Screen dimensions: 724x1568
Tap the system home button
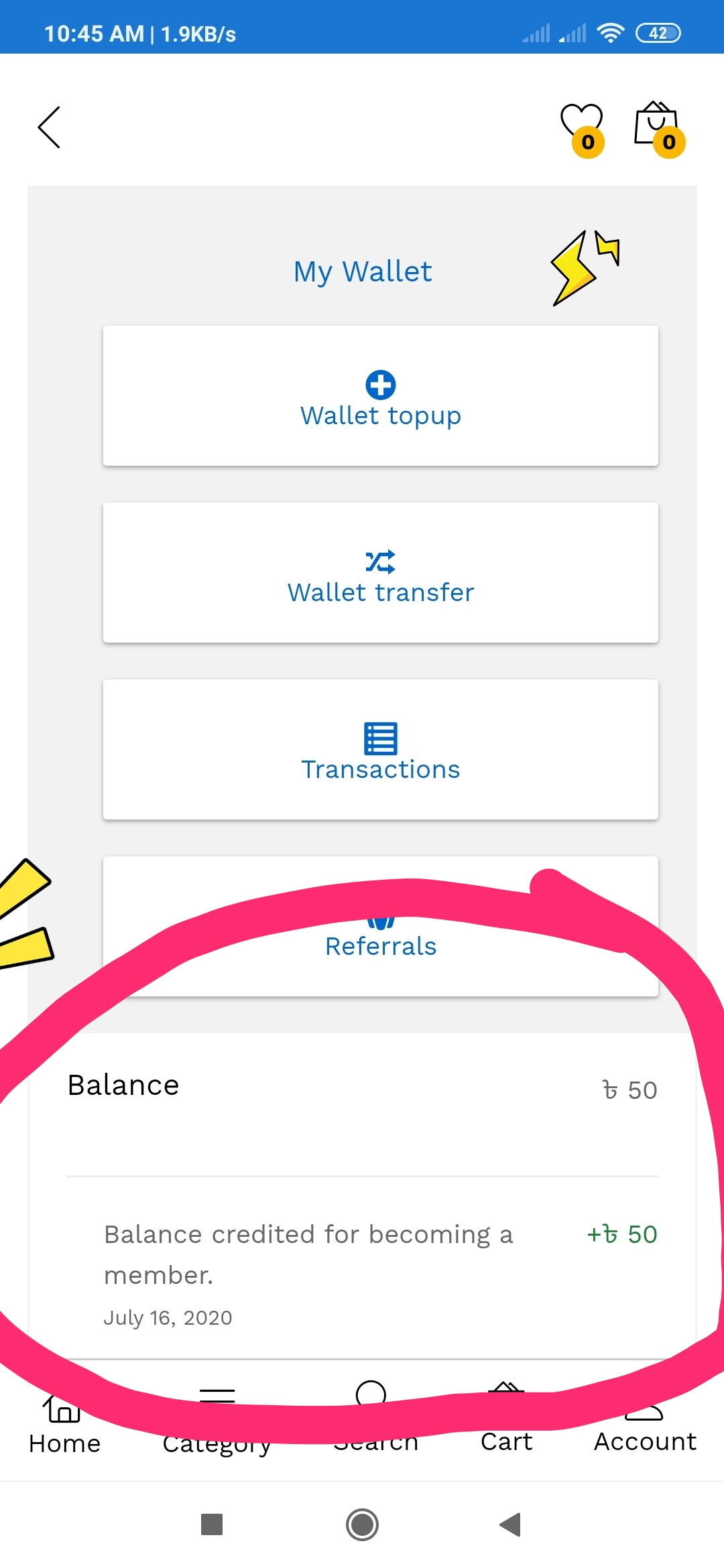[362, 1524]
